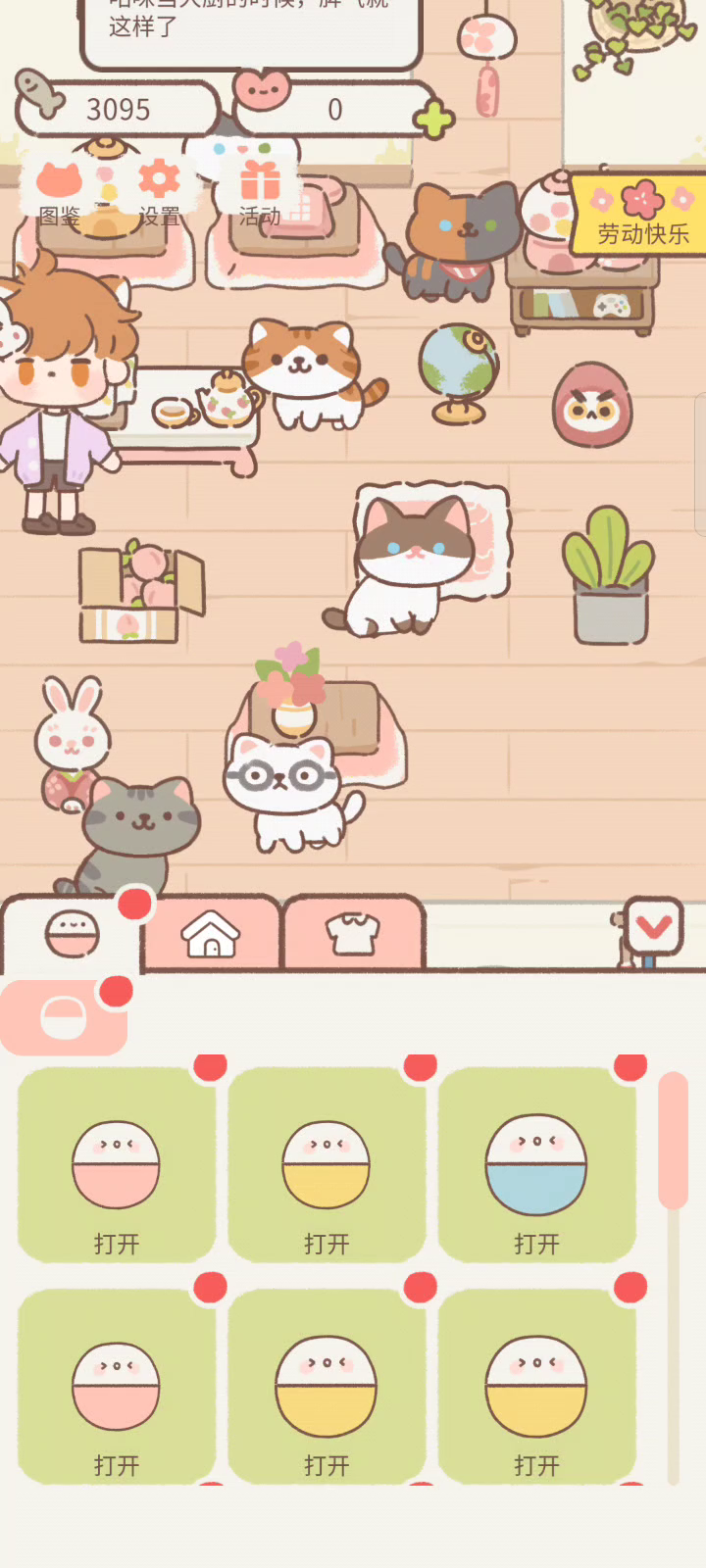The width and height of the screenshot is (706, 1568).
Task: Add hearts with the green plus
Action: [432, 120]
